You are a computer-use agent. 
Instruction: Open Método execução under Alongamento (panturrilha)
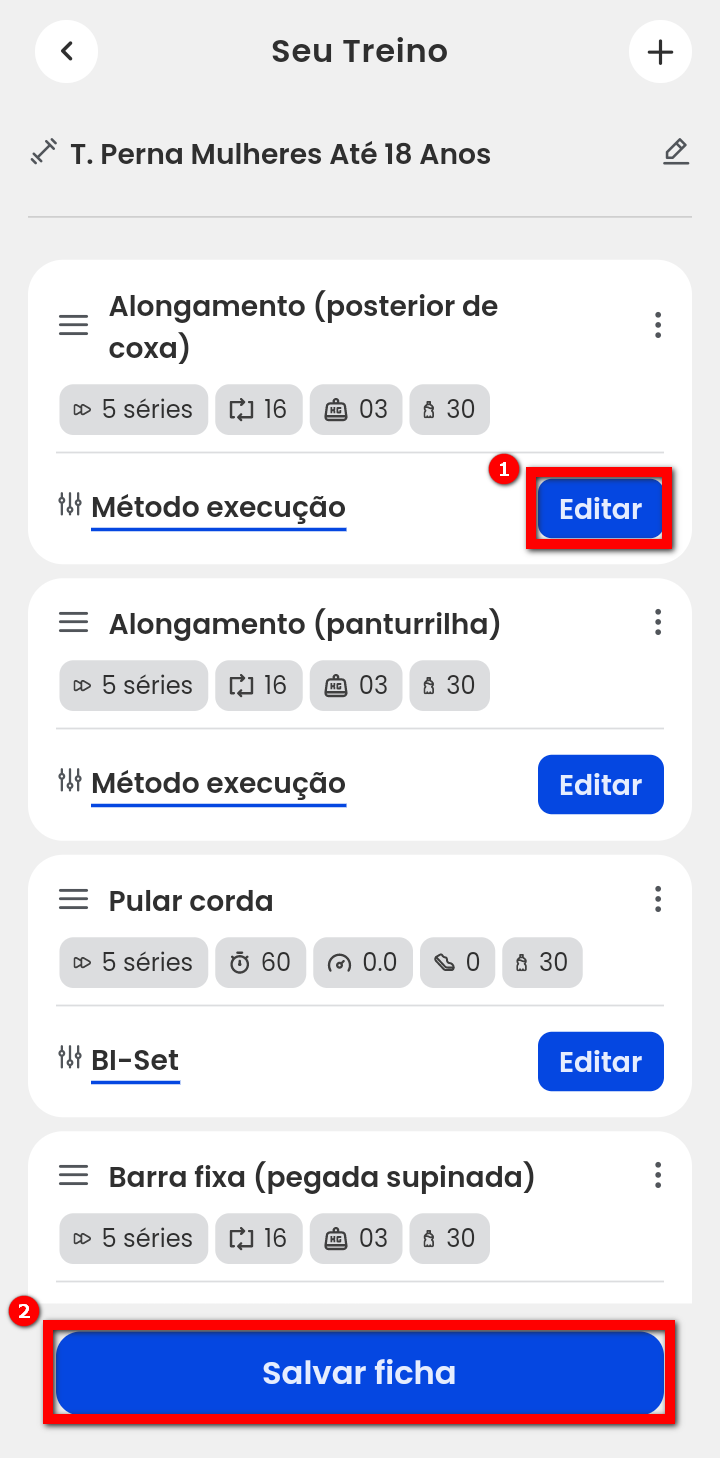(218, 783)
